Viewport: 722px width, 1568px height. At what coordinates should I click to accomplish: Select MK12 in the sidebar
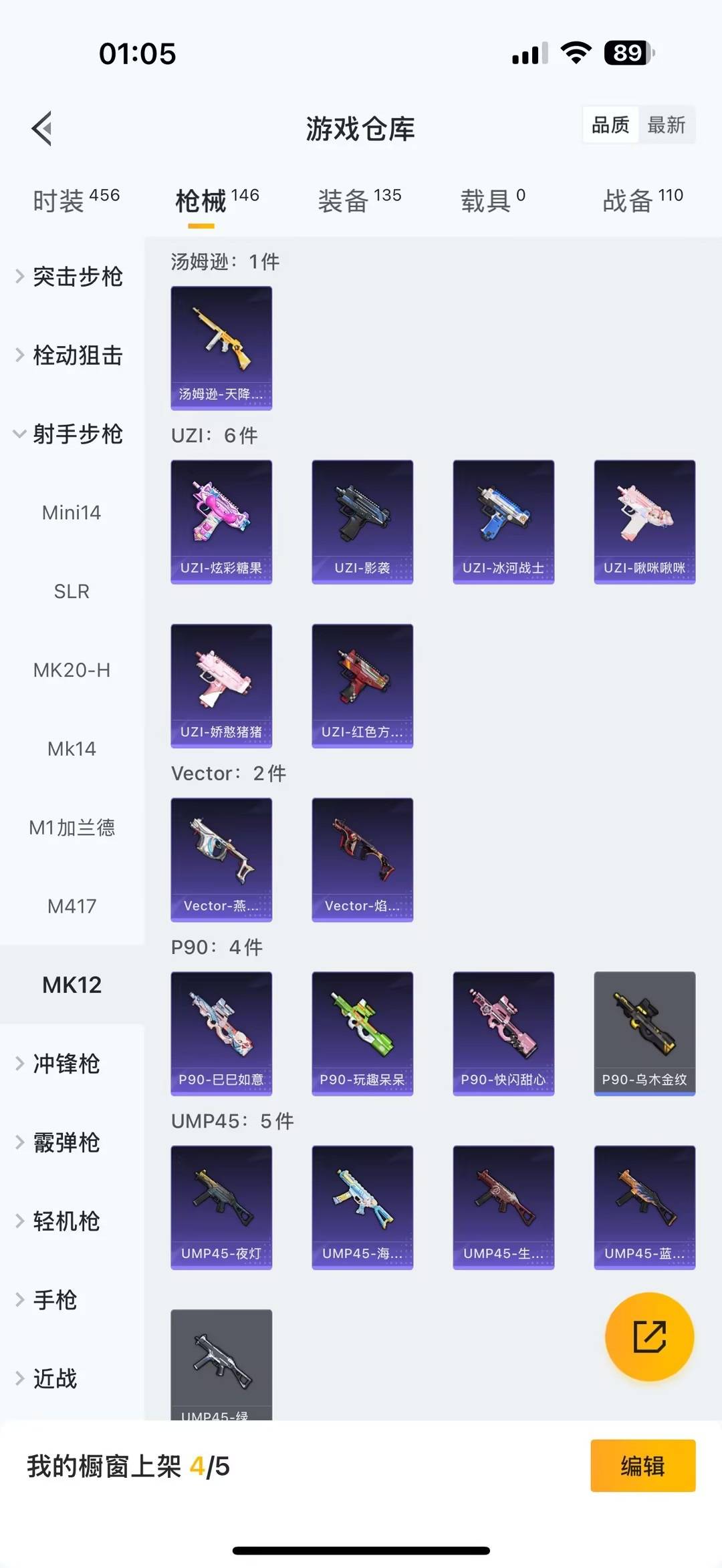[x=72, y=984]
